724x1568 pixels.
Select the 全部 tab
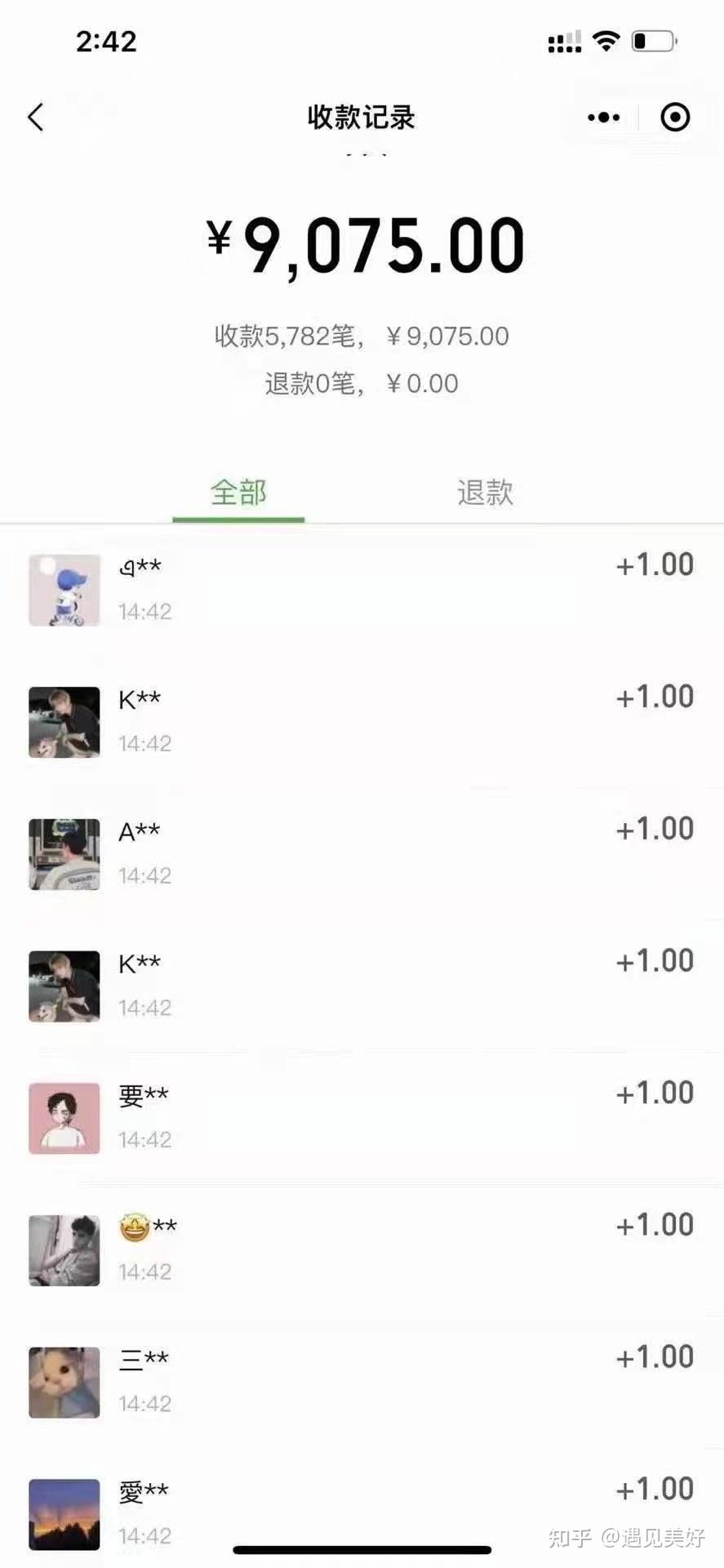238,492
